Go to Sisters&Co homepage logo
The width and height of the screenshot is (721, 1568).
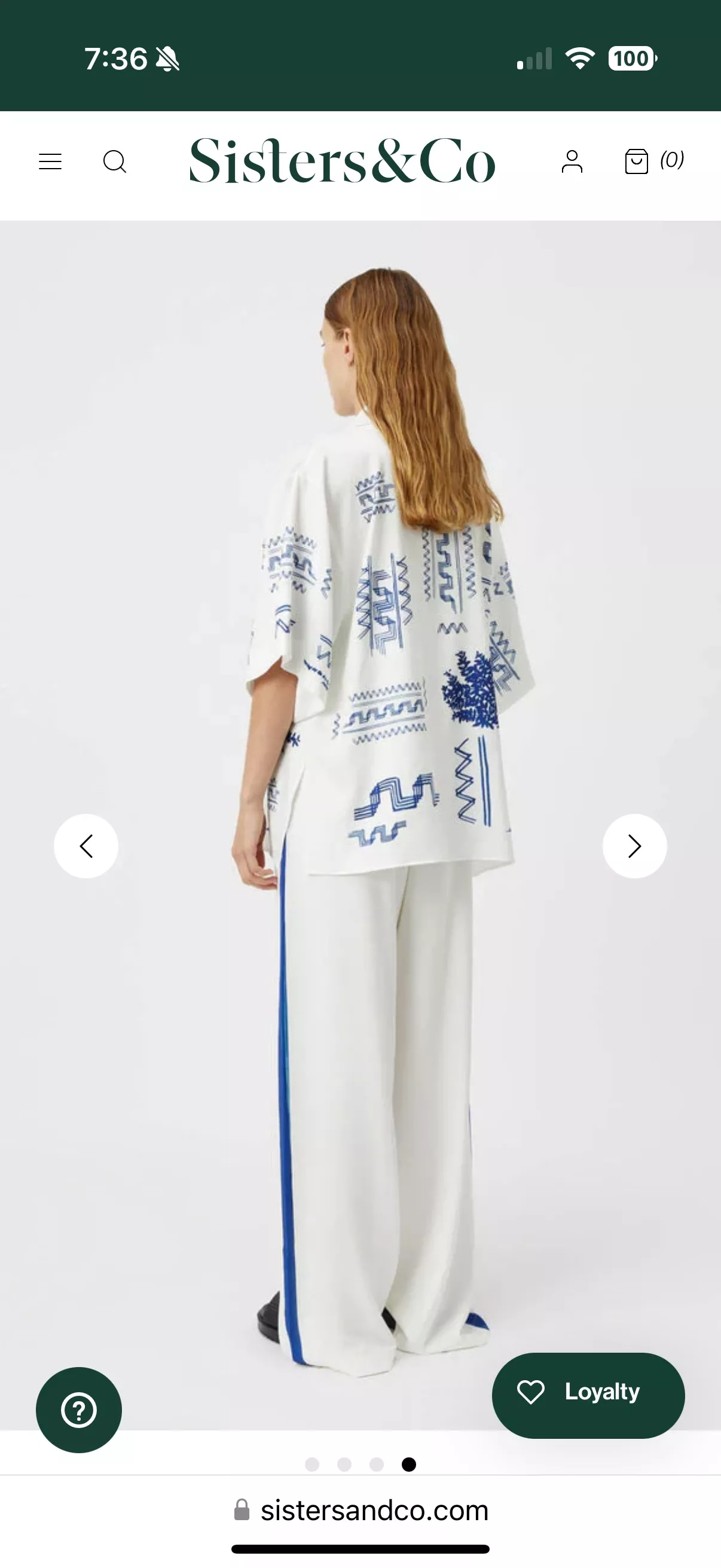pos(343,161)
